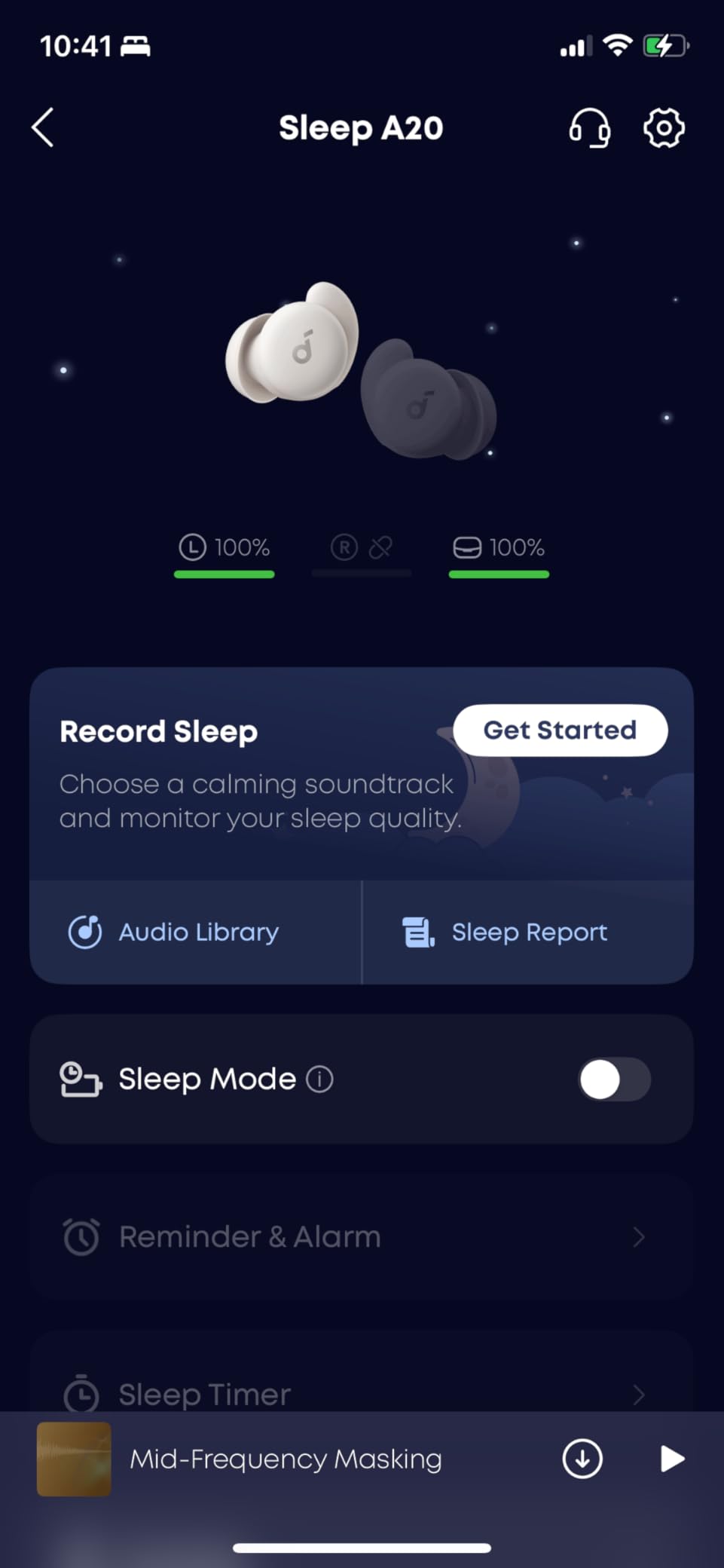This screenshot has width=724, height=1568.
Task: Expand the Sleep Timer options
Action: [x=638, y=1394]
